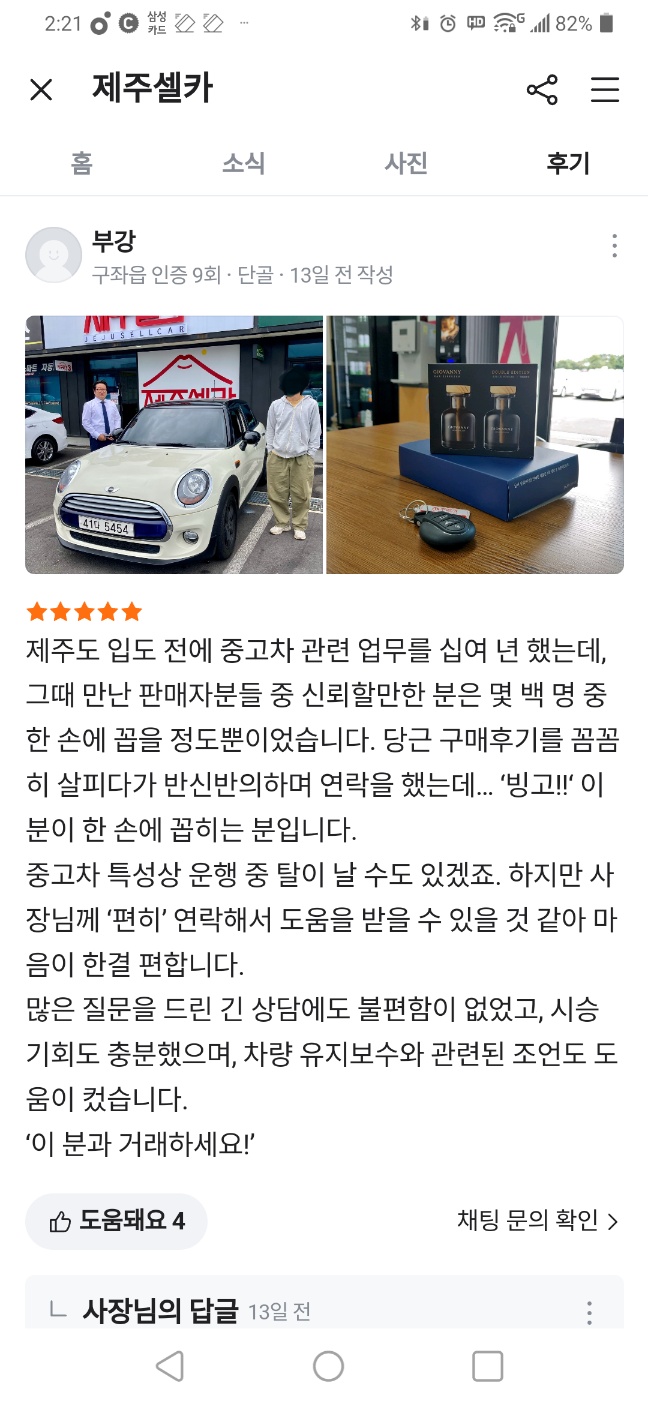Open the hamburger menu

tap(605, 90)
